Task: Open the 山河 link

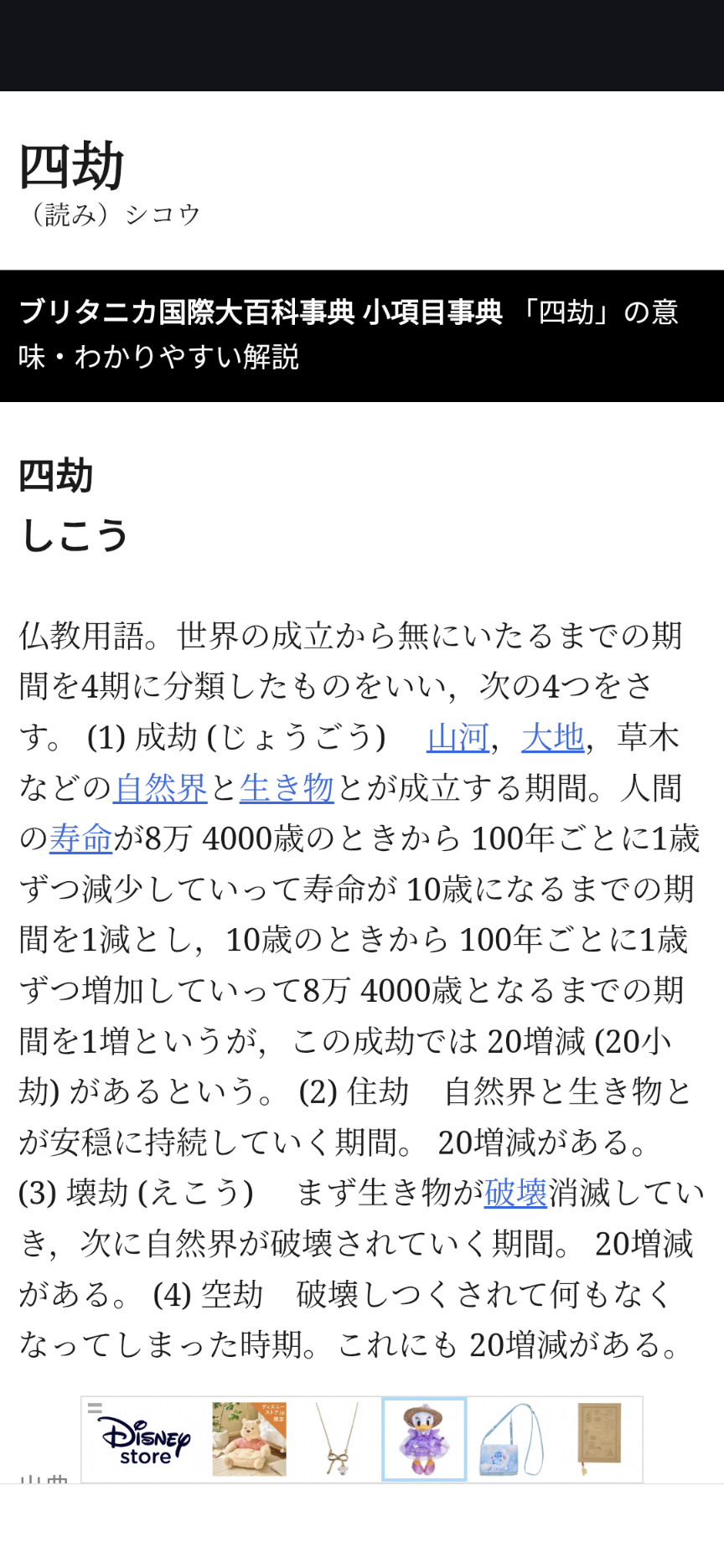Action: [x=458, y=737]
